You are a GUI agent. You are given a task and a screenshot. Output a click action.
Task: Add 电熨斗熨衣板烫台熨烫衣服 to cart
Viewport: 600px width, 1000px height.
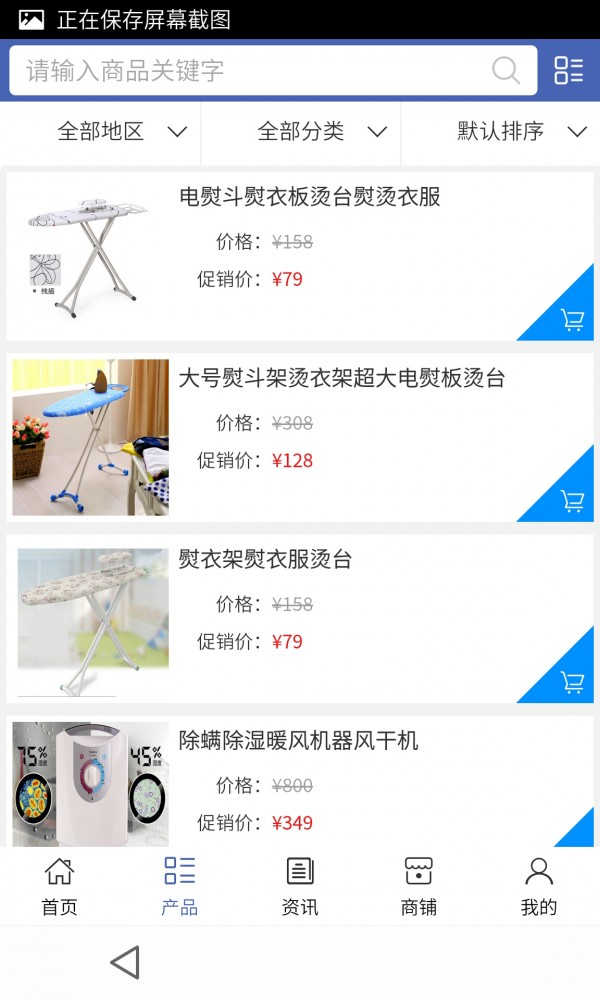click(x=572, y=319)
